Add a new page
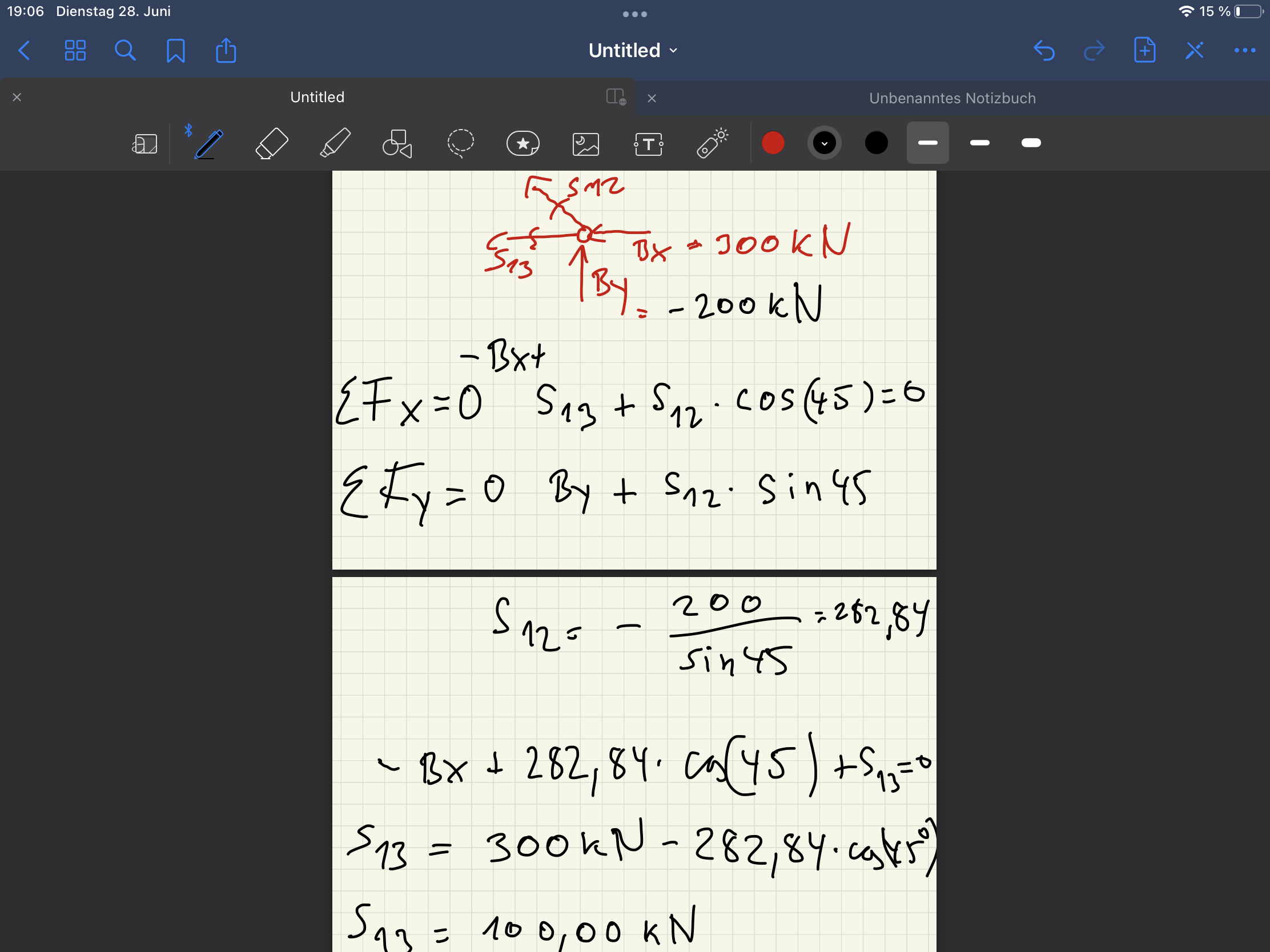The width and height of the screenshot is (1270, 952). pos(1144,50)
